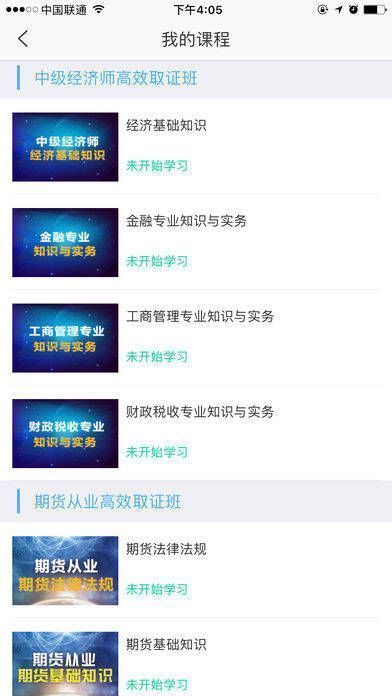Select the 期货基础知识 course

pos(196,657)
